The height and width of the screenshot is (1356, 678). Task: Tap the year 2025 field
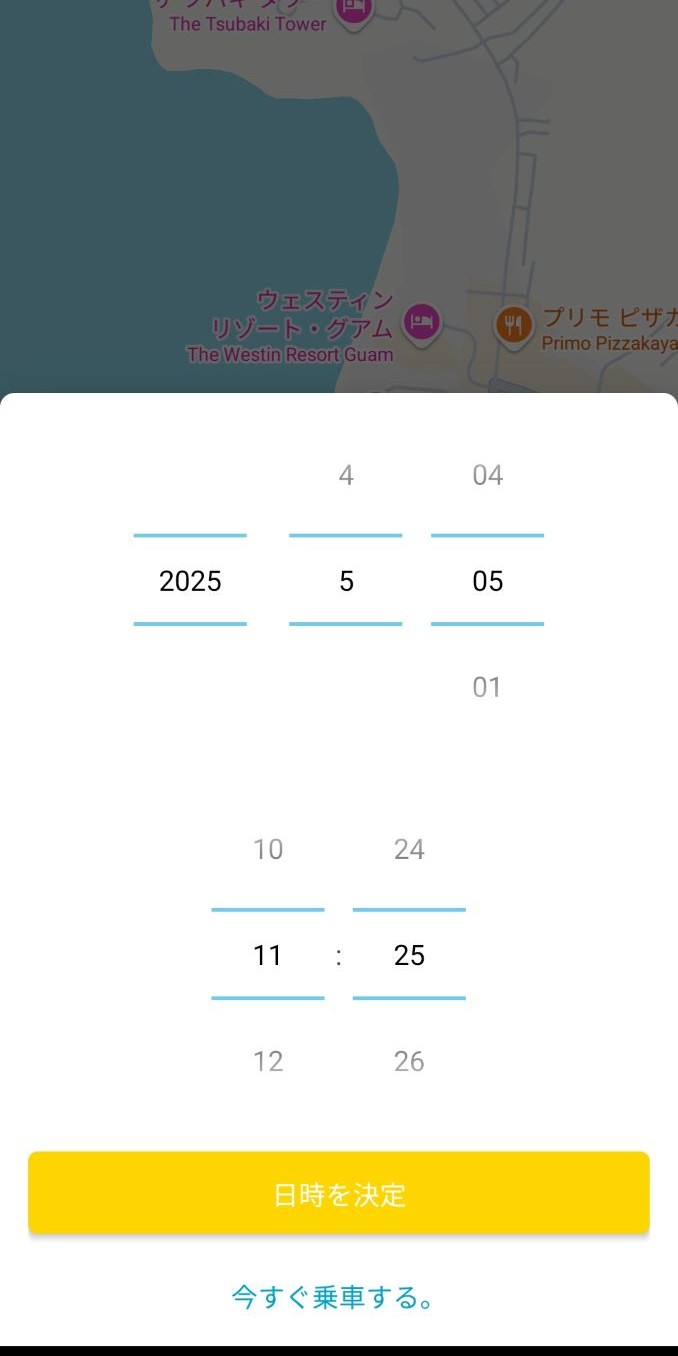tap(190, 581)
